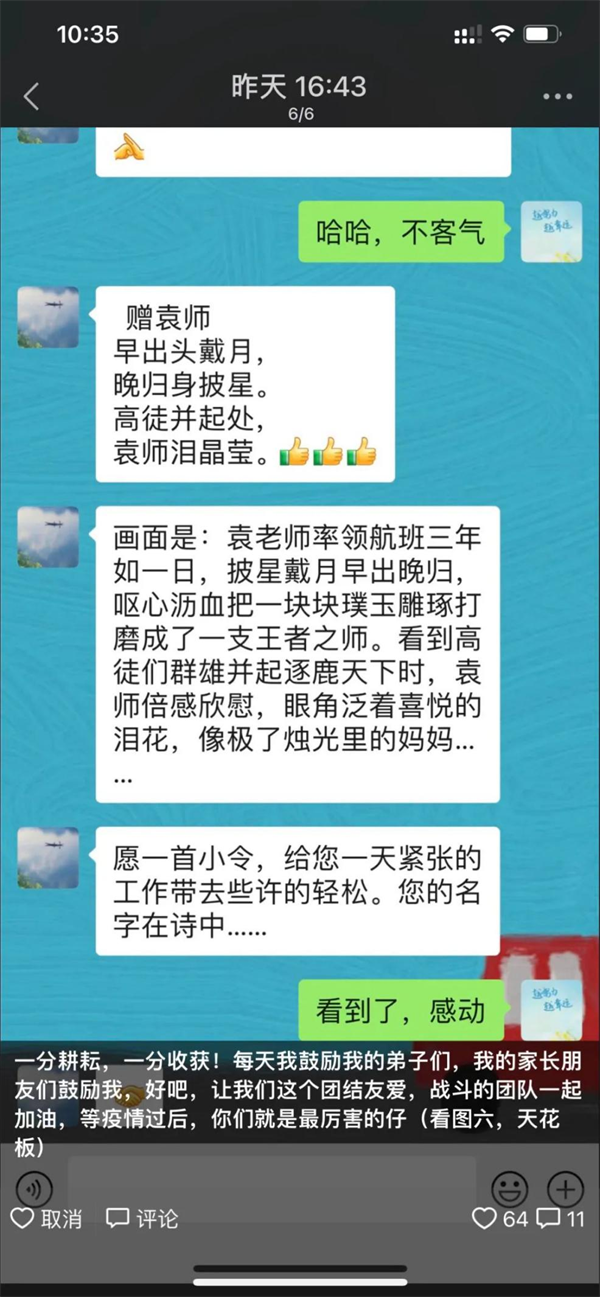This screenshot has height=1297, width=600.
Task: Remove your like via 取消
Action: point(46,1219)
